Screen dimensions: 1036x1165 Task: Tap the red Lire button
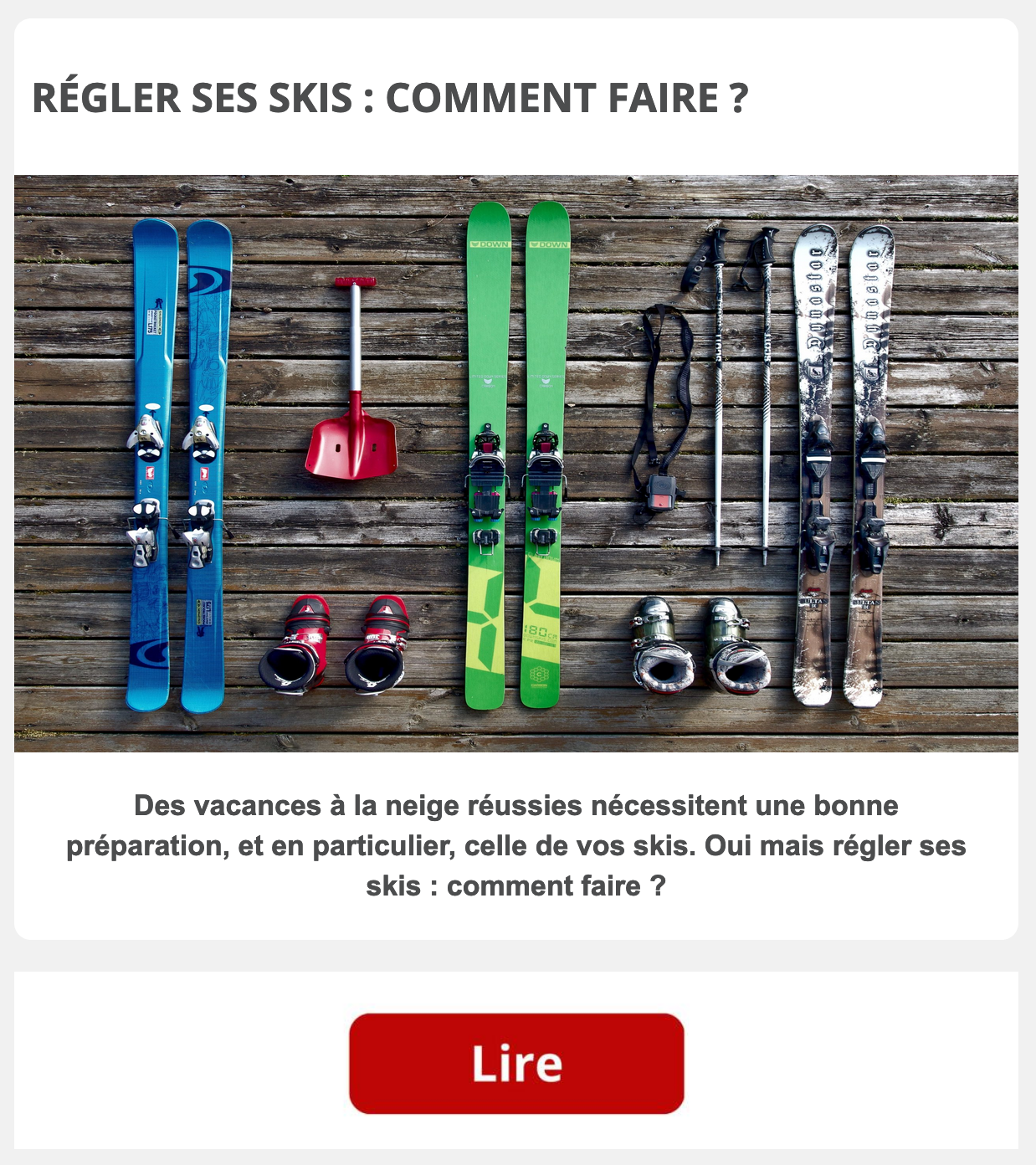tap(516, 1064)
